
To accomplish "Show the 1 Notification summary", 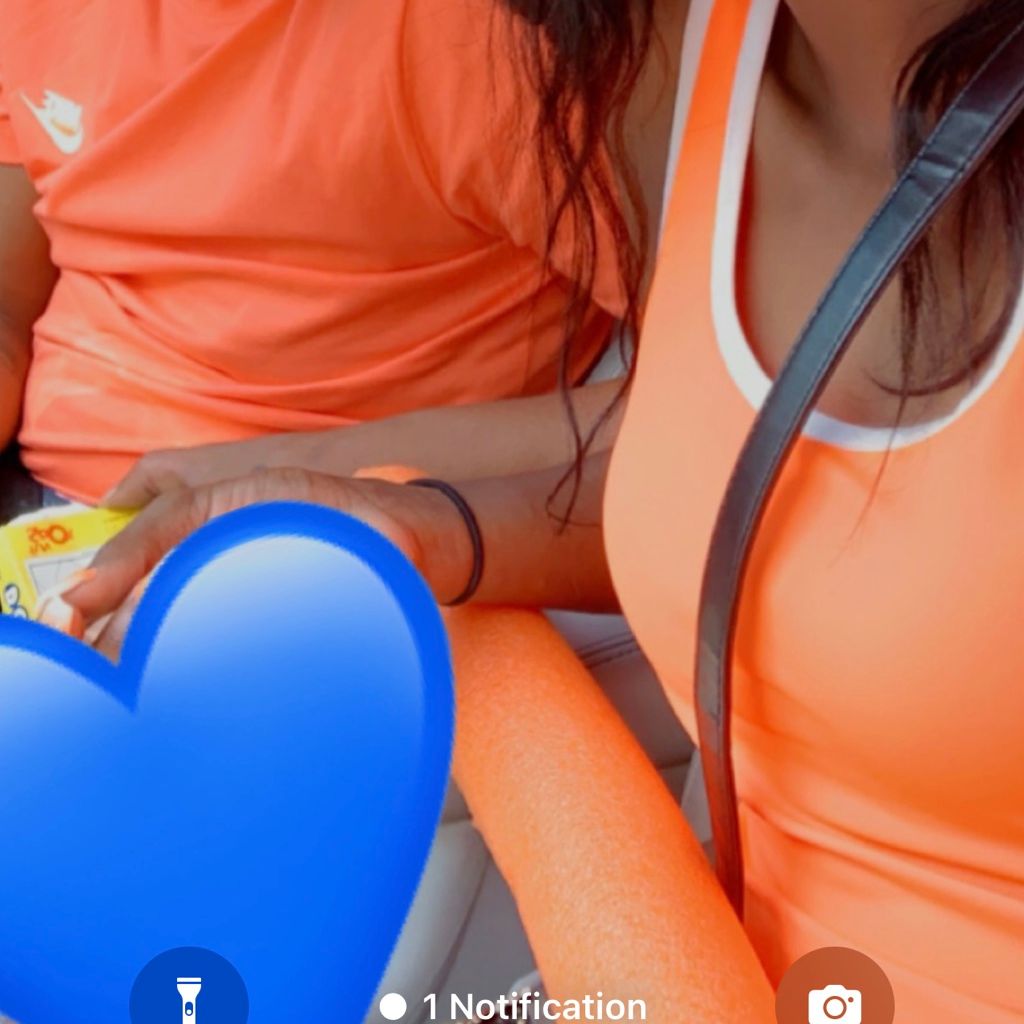I will point(514,1005).
